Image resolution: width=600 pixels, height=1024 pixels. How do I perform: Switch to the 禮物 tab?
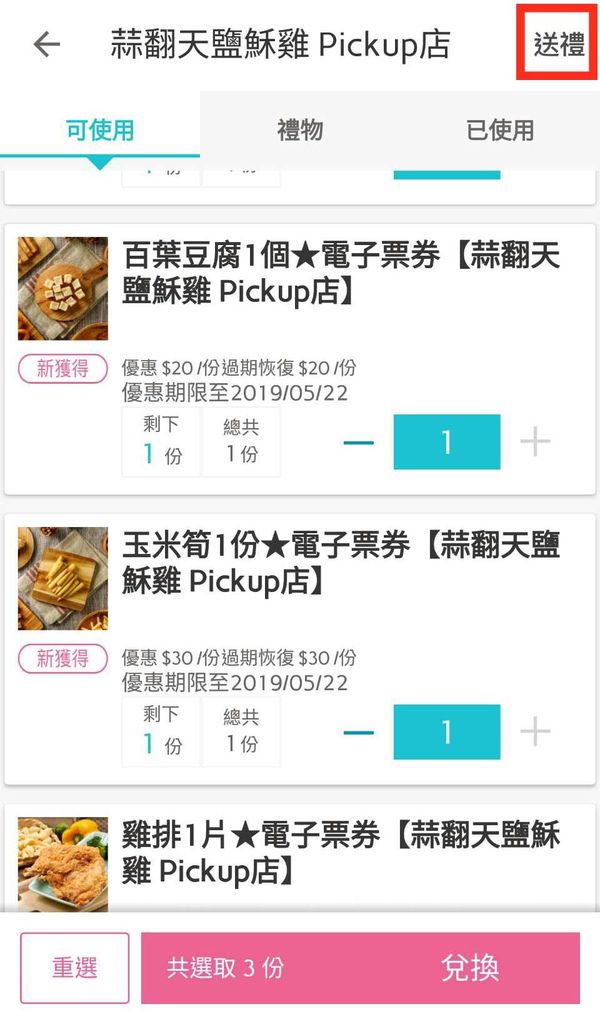click(300, 130)
